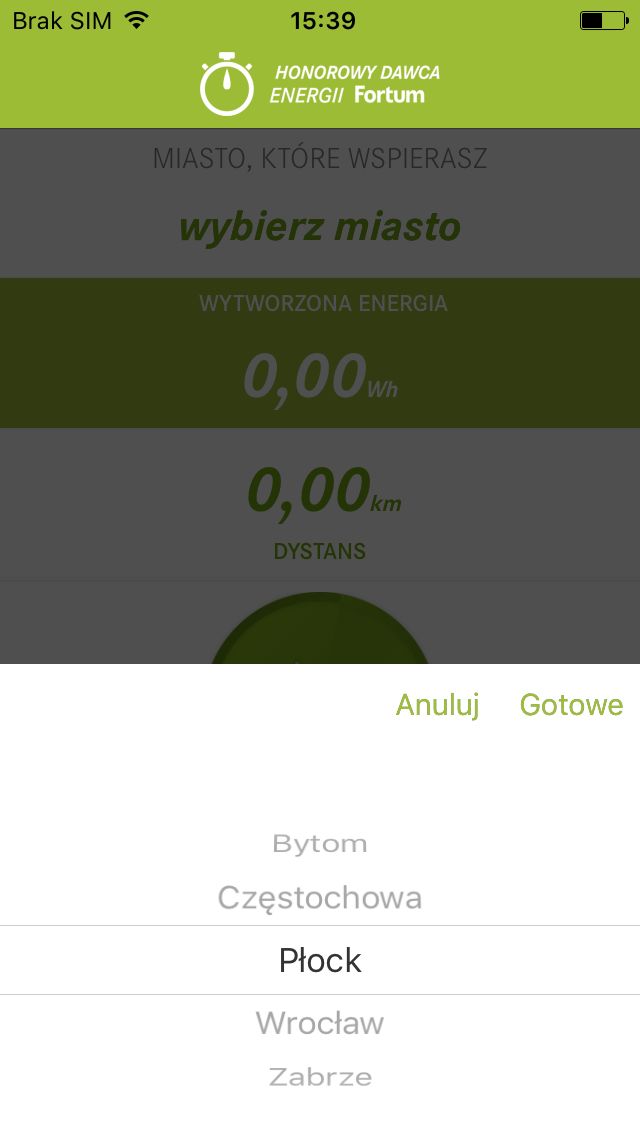
Task: Confirm the city with Gotowe
Action: point(571,705)
